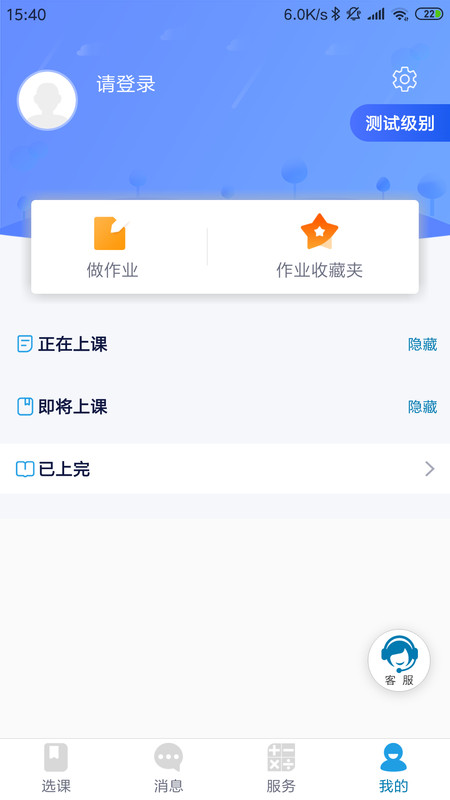Switch to the 消息 tab
The width and height of the screenshot is (450, 800).
coord(168,768)
